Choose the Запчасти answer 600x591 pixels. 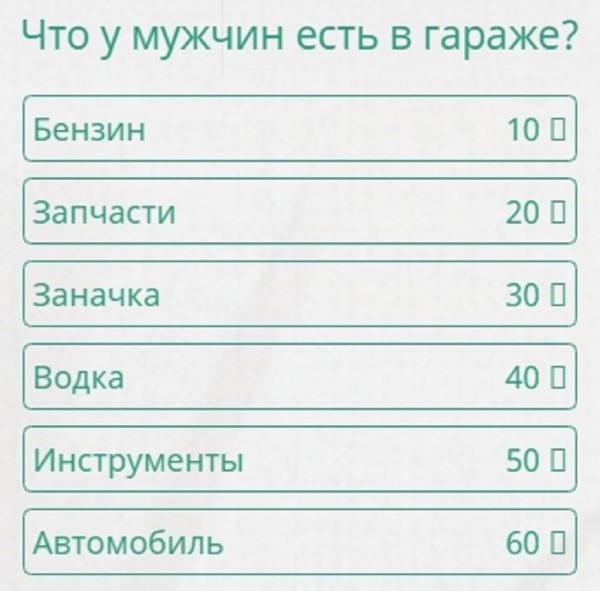click(300, 212)
